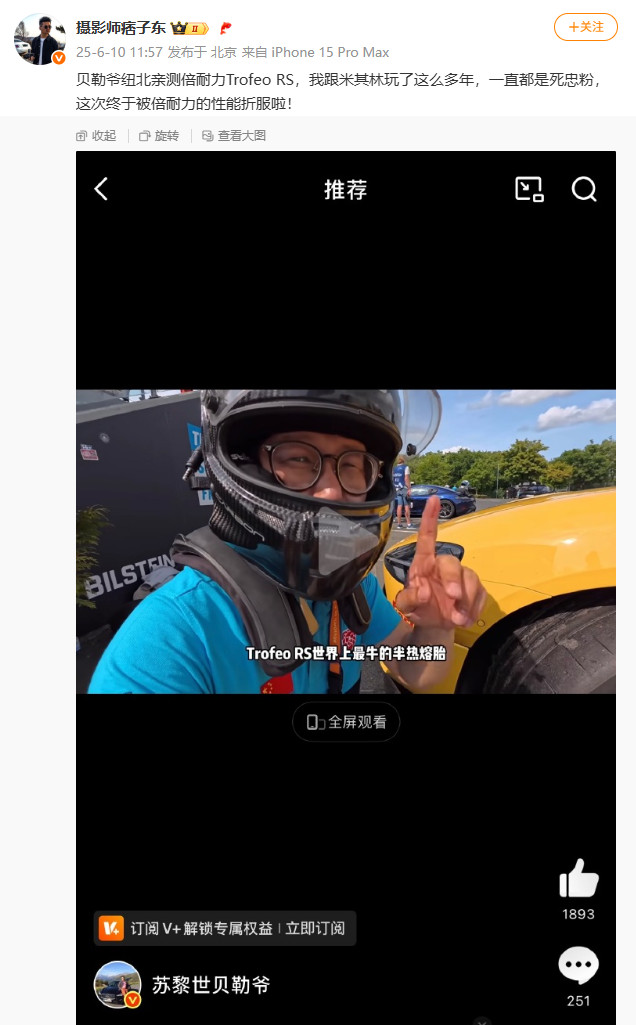This screenshot has width=636, height=1025.
Task: Rotate the picture with 旋转
Action: pos(159,136)
